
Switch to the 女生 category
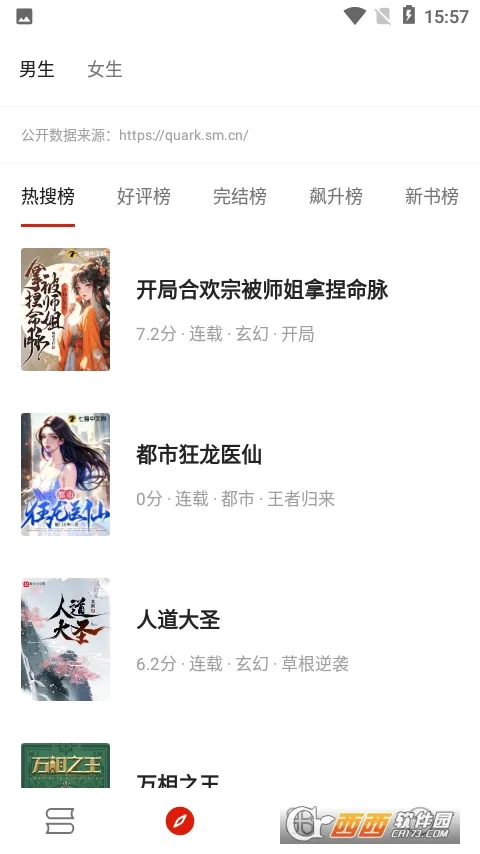pos(105,70)
